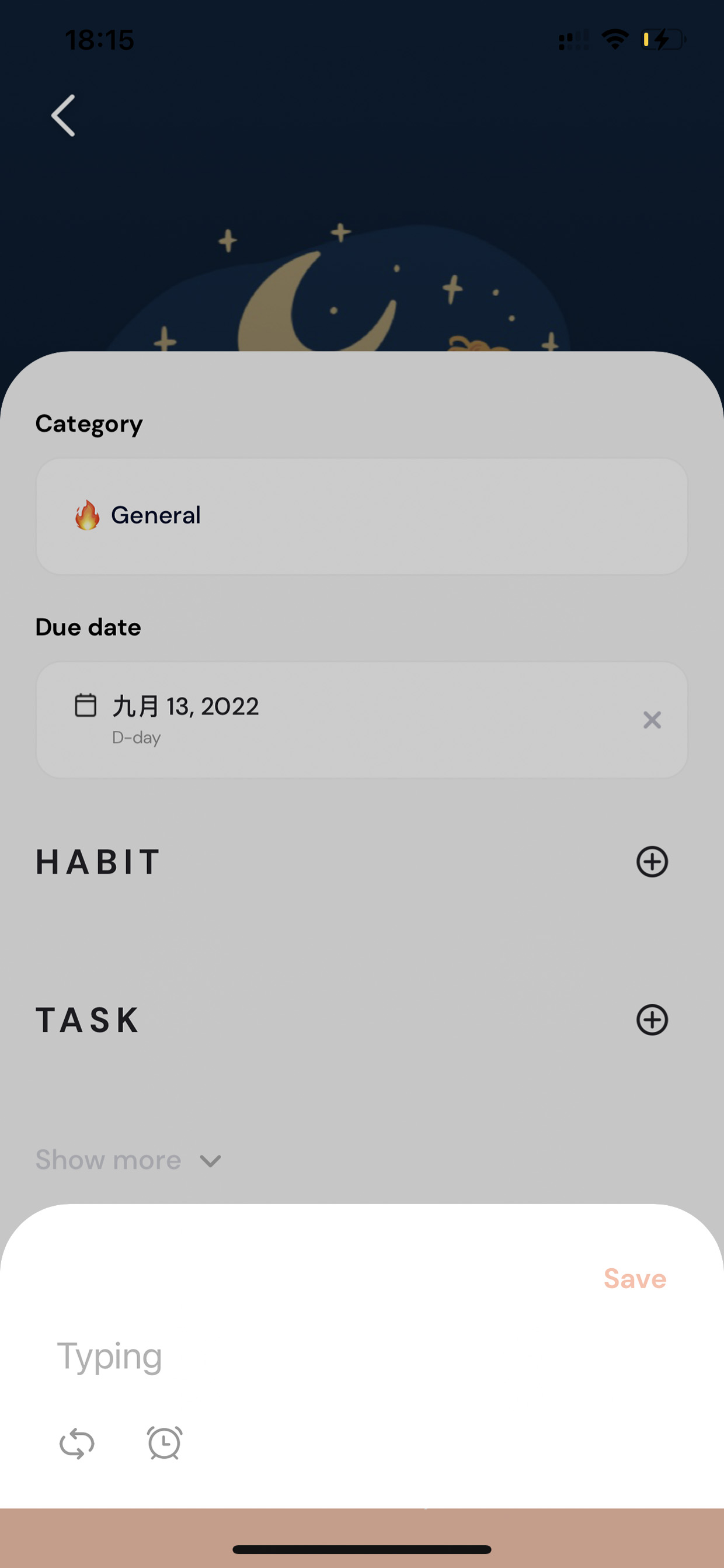The image size is (724, 1568).
Task: Set a reminder with the alarm clock icon
Action: [x=164, y=1442]
